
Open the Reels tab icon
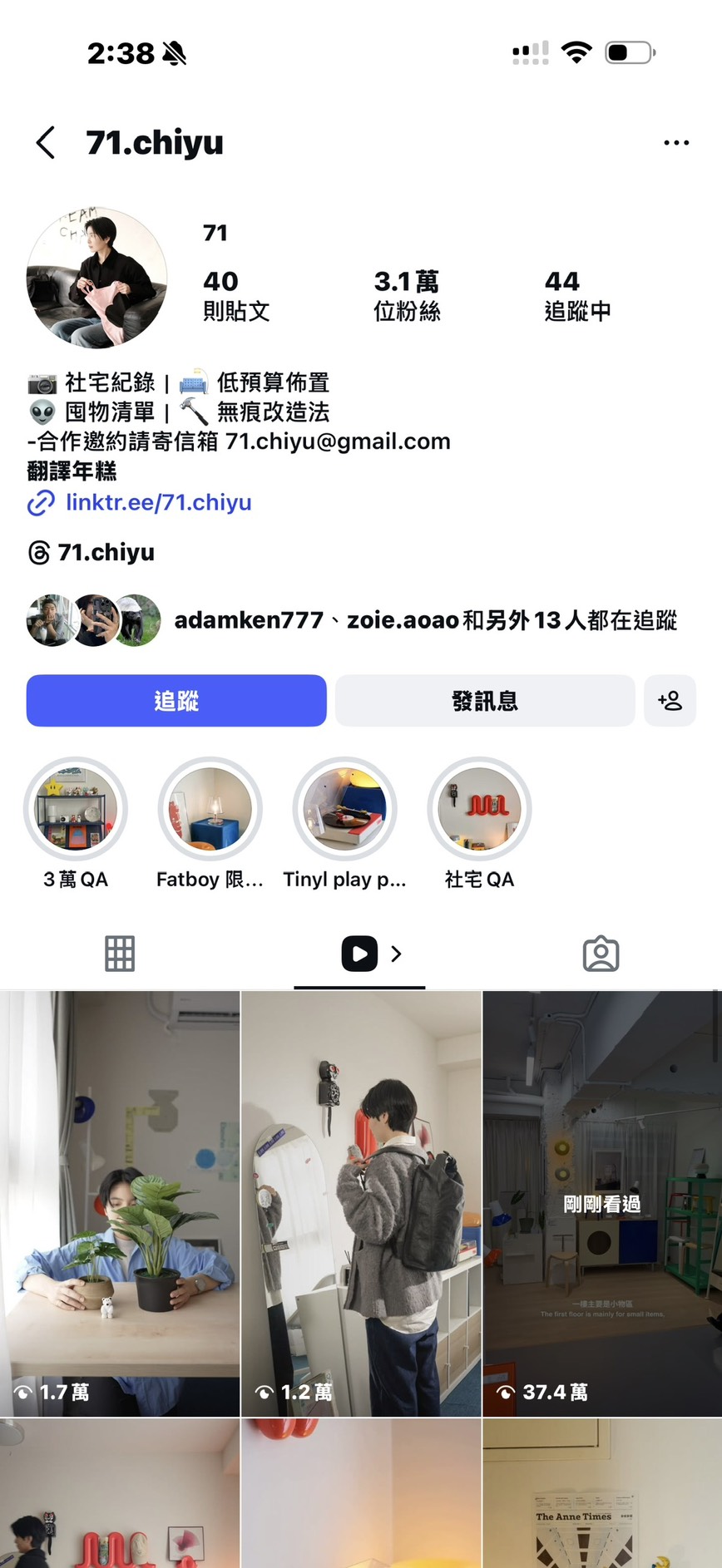pyautogui.click(x=359, y=954)
